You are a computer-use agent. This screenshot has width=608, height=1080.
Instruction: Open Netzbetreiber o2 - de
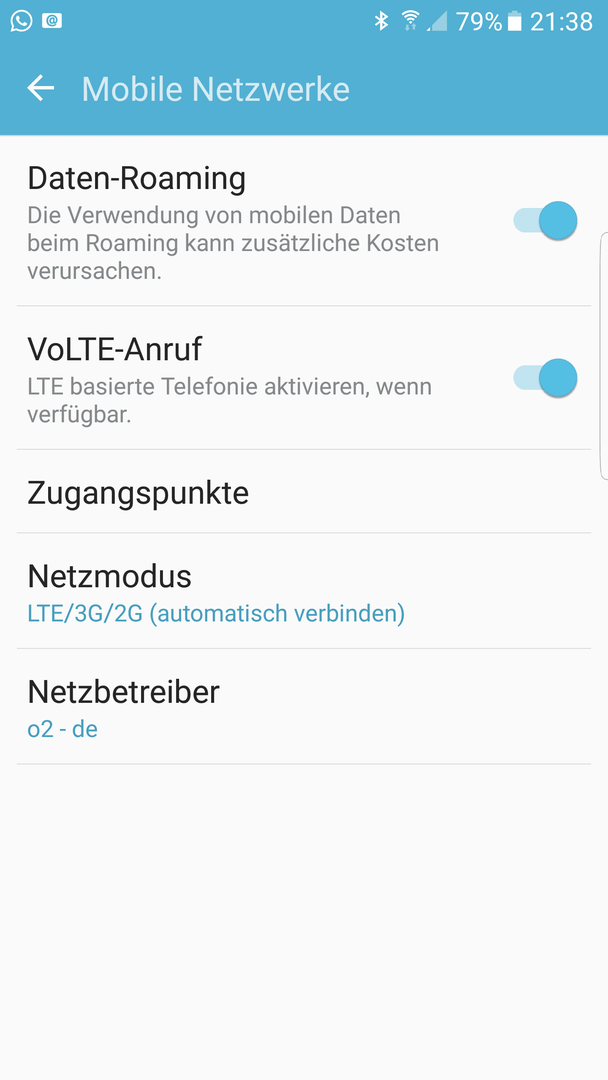point(304,707)
